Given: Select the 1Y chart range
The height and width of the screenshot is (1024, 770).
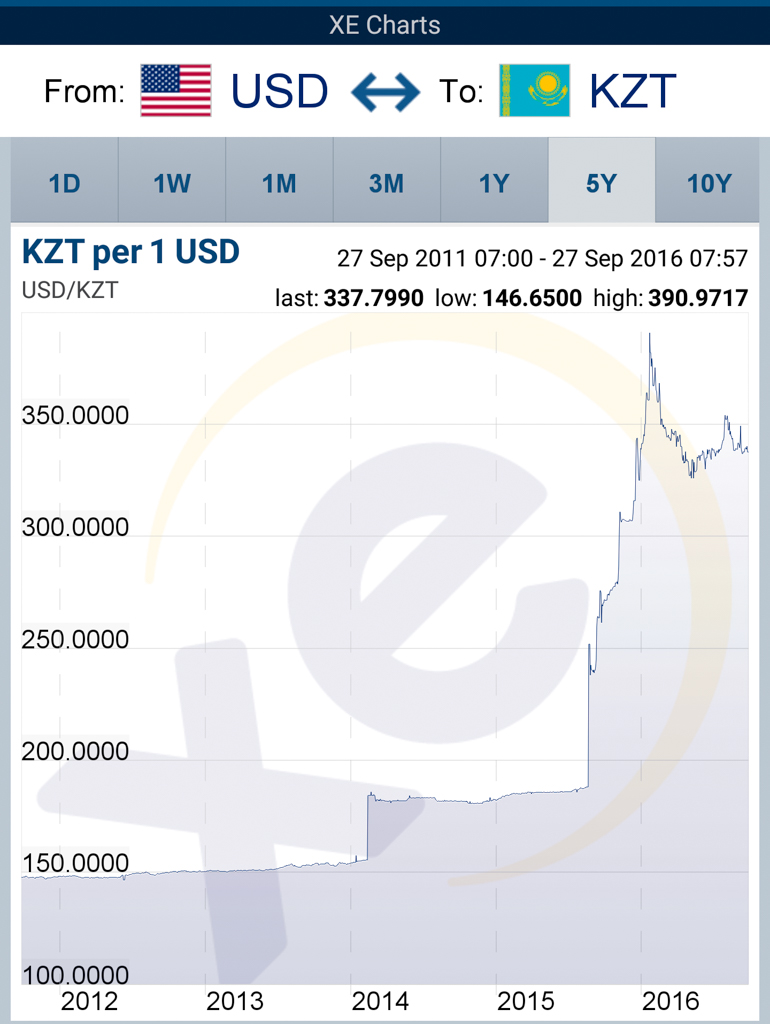Looking at the screenshot, I should [494, 183].
